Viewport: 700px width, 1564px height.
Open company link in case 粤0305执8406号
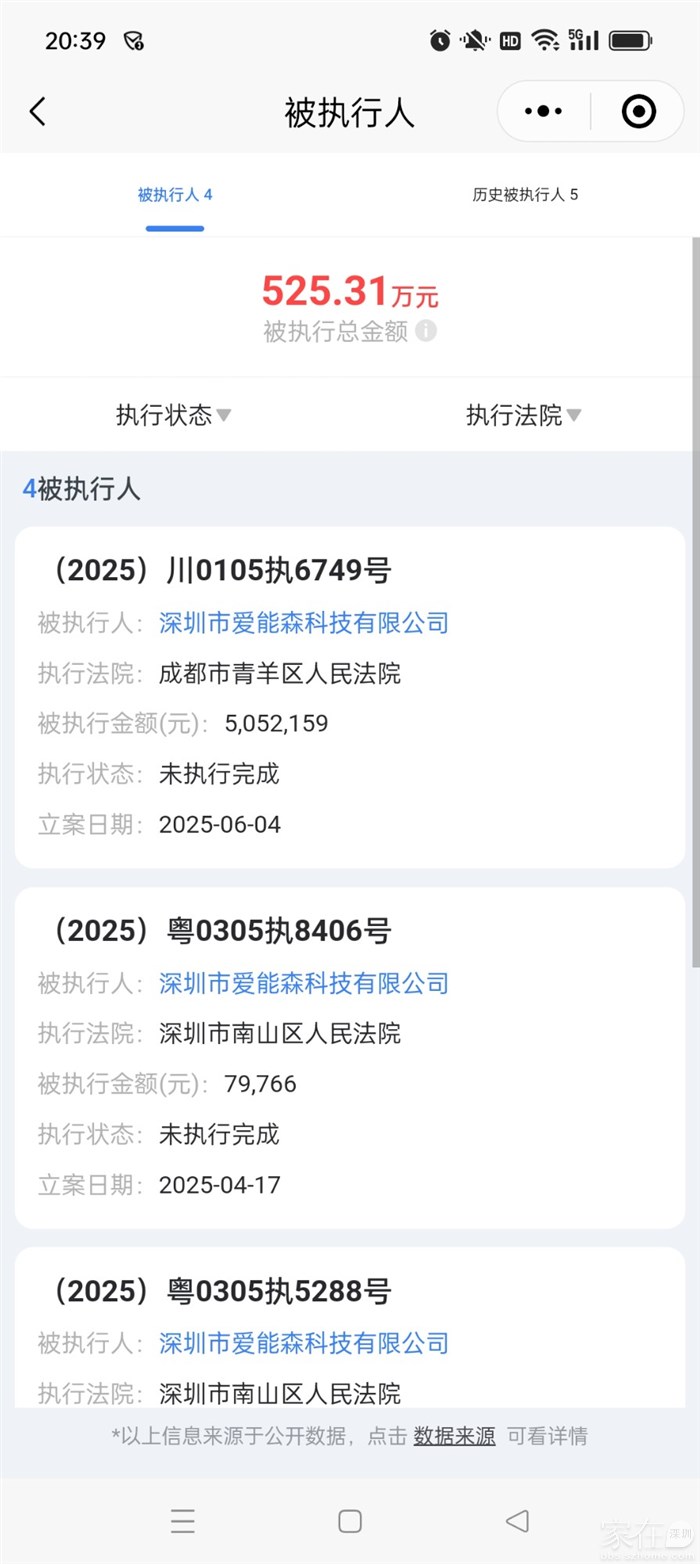click(304, 983)
